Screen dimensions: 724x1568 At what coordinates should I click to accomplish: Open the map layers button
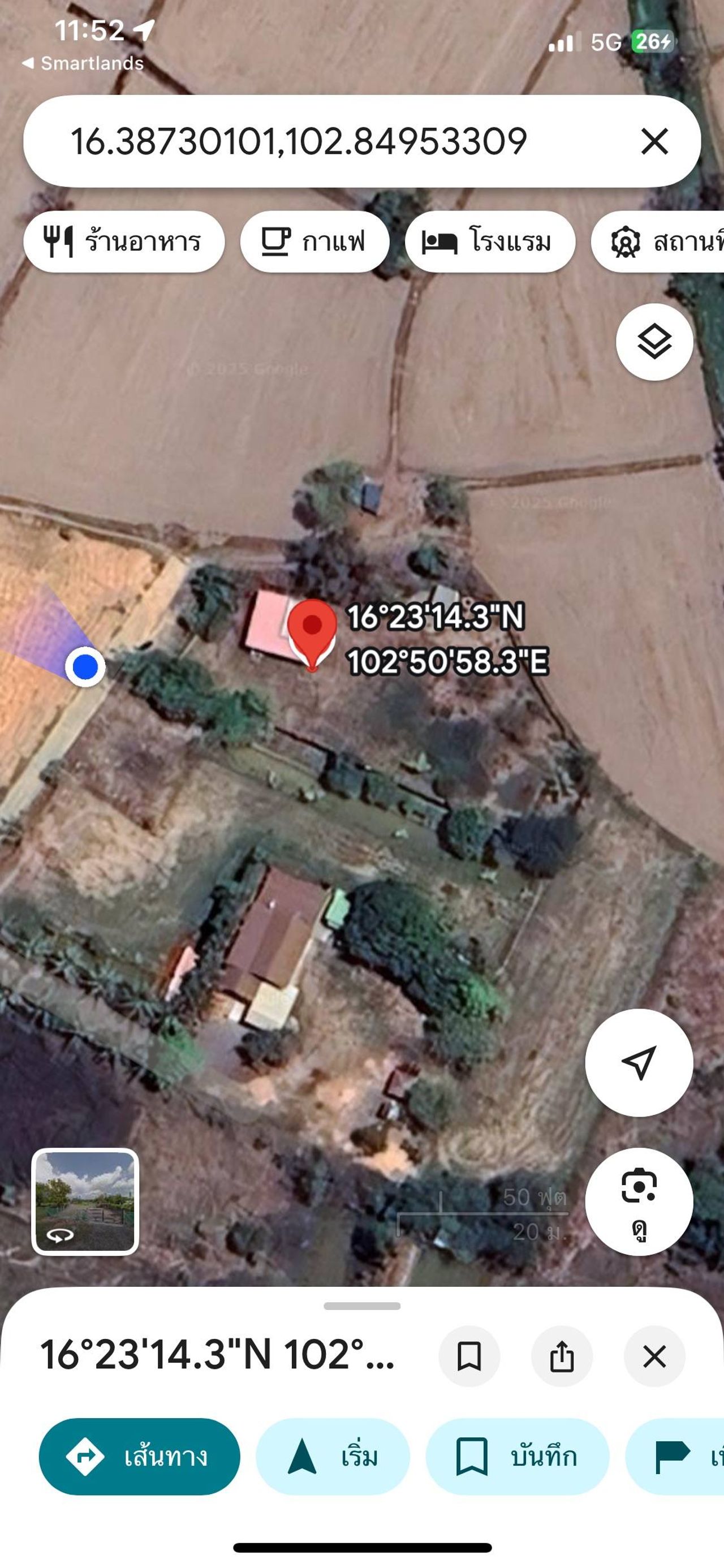click(654, 342)
